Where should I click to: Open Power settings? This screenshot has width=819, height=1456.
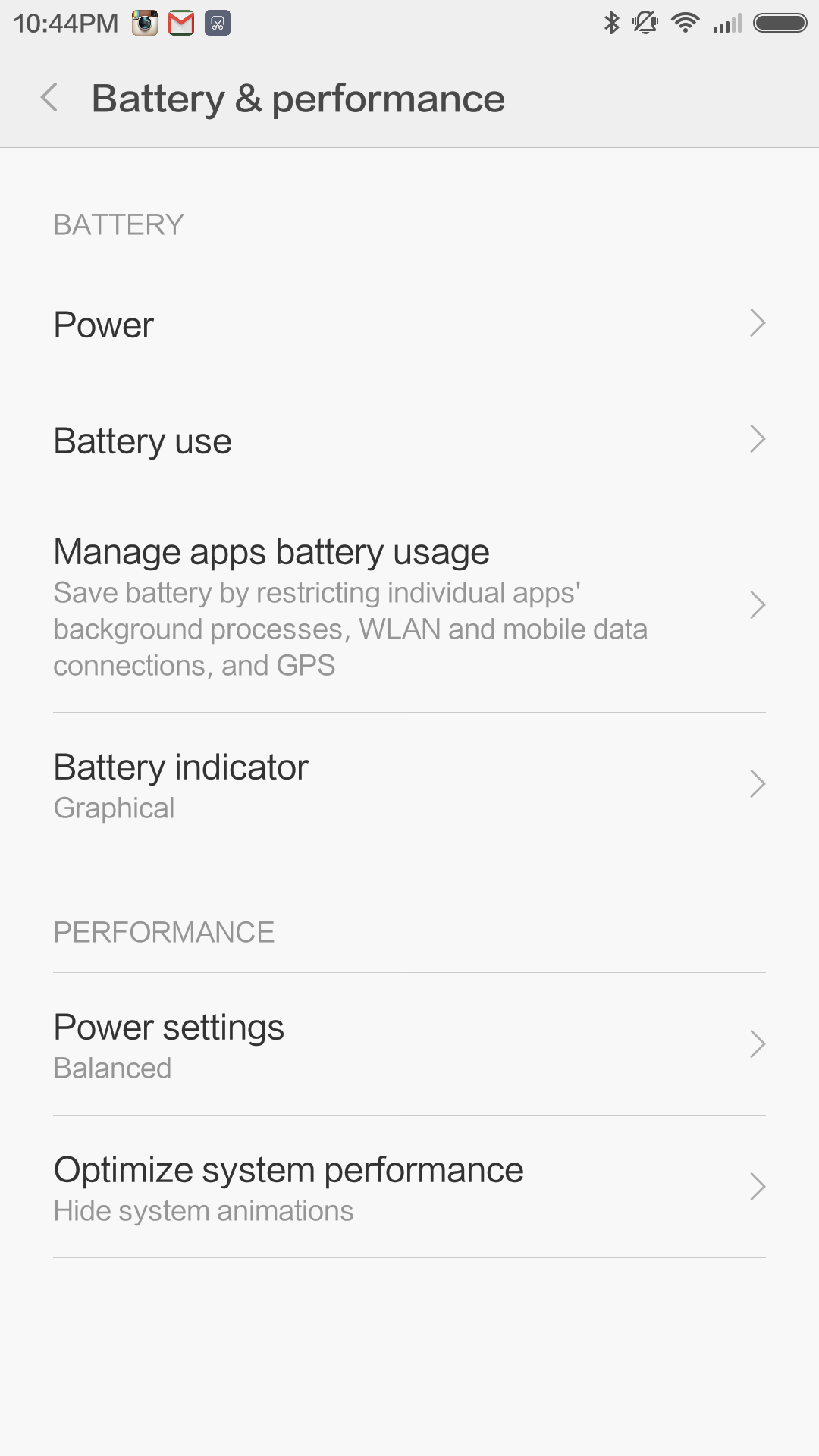pos(409,1044)
